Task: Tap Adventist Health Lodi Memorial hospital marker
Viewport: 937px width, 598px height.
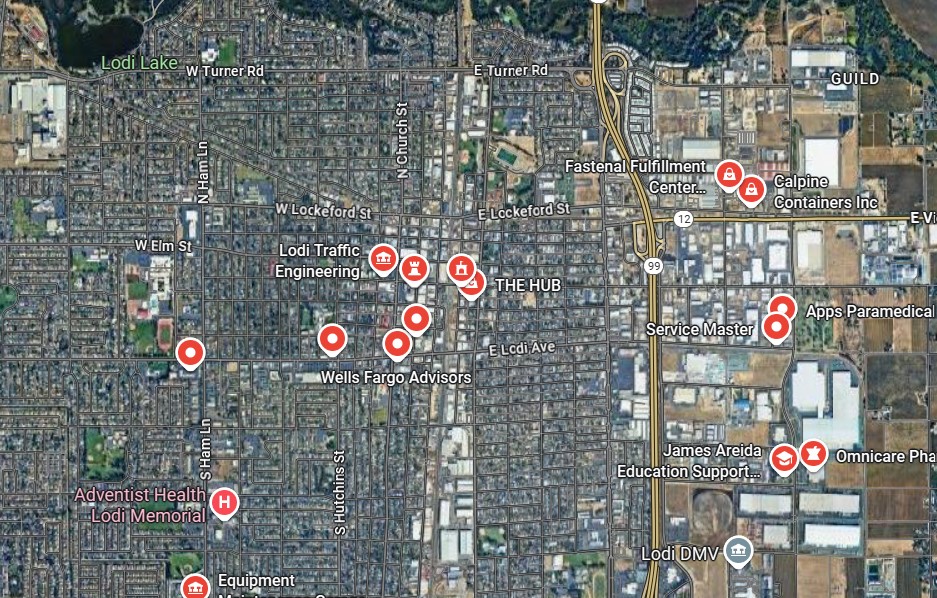Action: 226,502
